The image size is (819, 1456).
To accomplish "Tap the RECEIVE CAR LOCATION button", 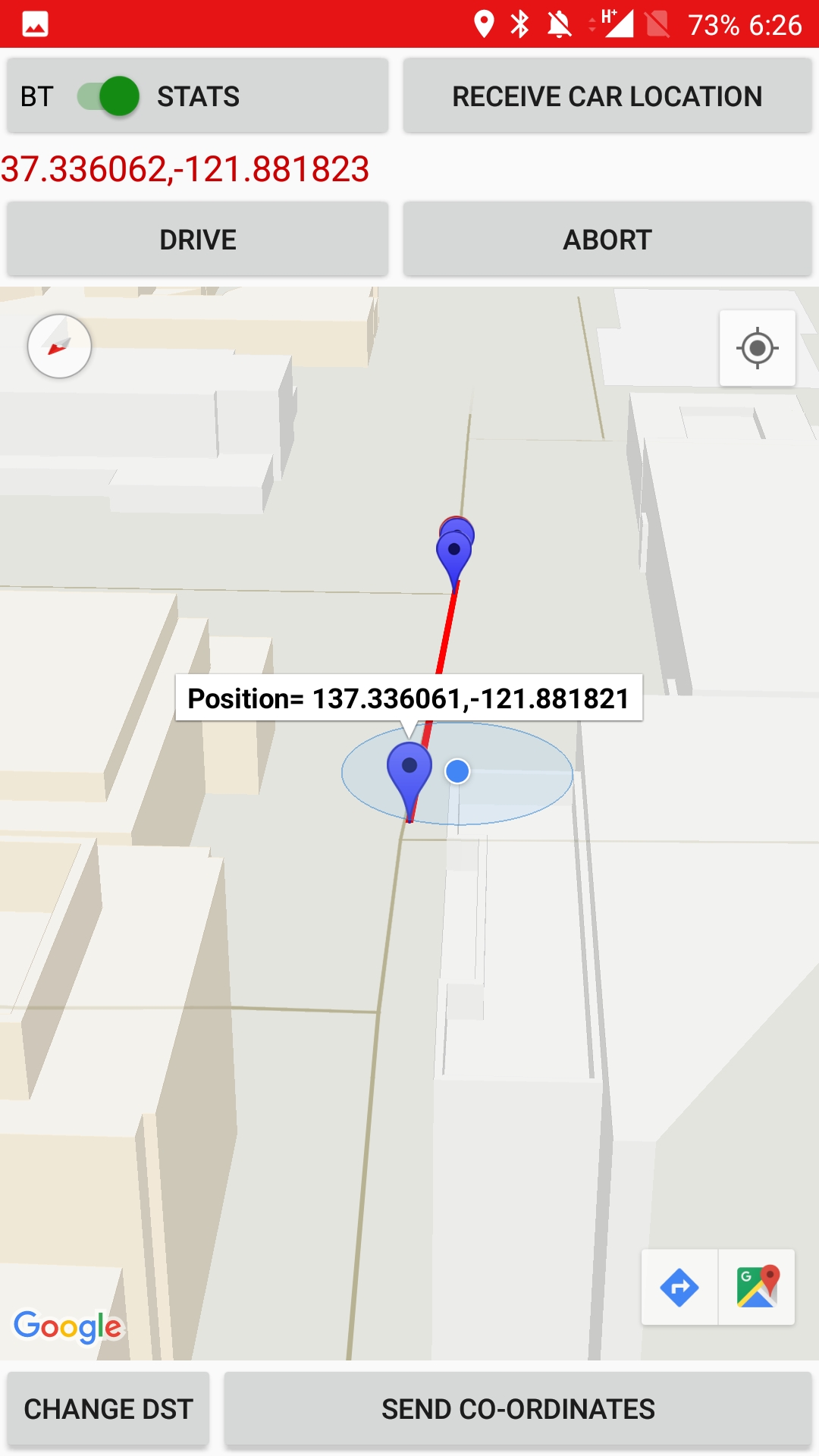I will click(607, 96).
